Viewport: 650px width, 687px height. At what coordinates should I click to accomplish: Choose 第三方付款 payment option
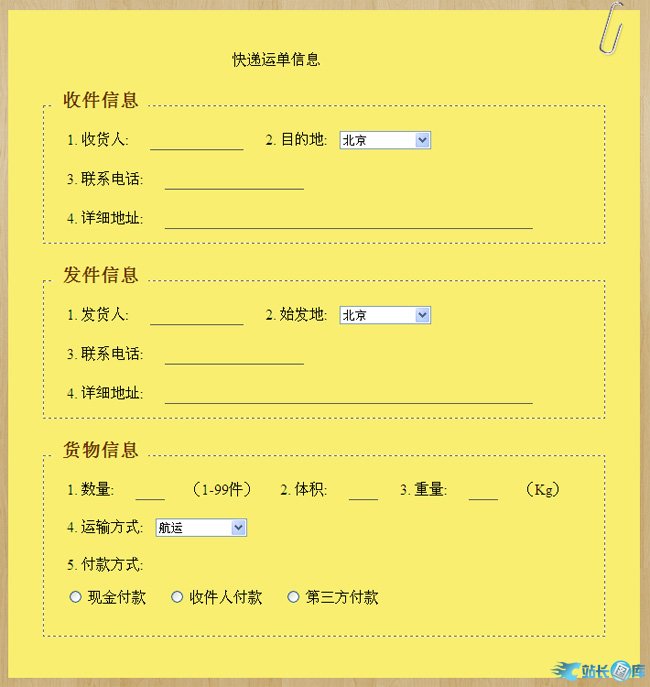[294, 597]
